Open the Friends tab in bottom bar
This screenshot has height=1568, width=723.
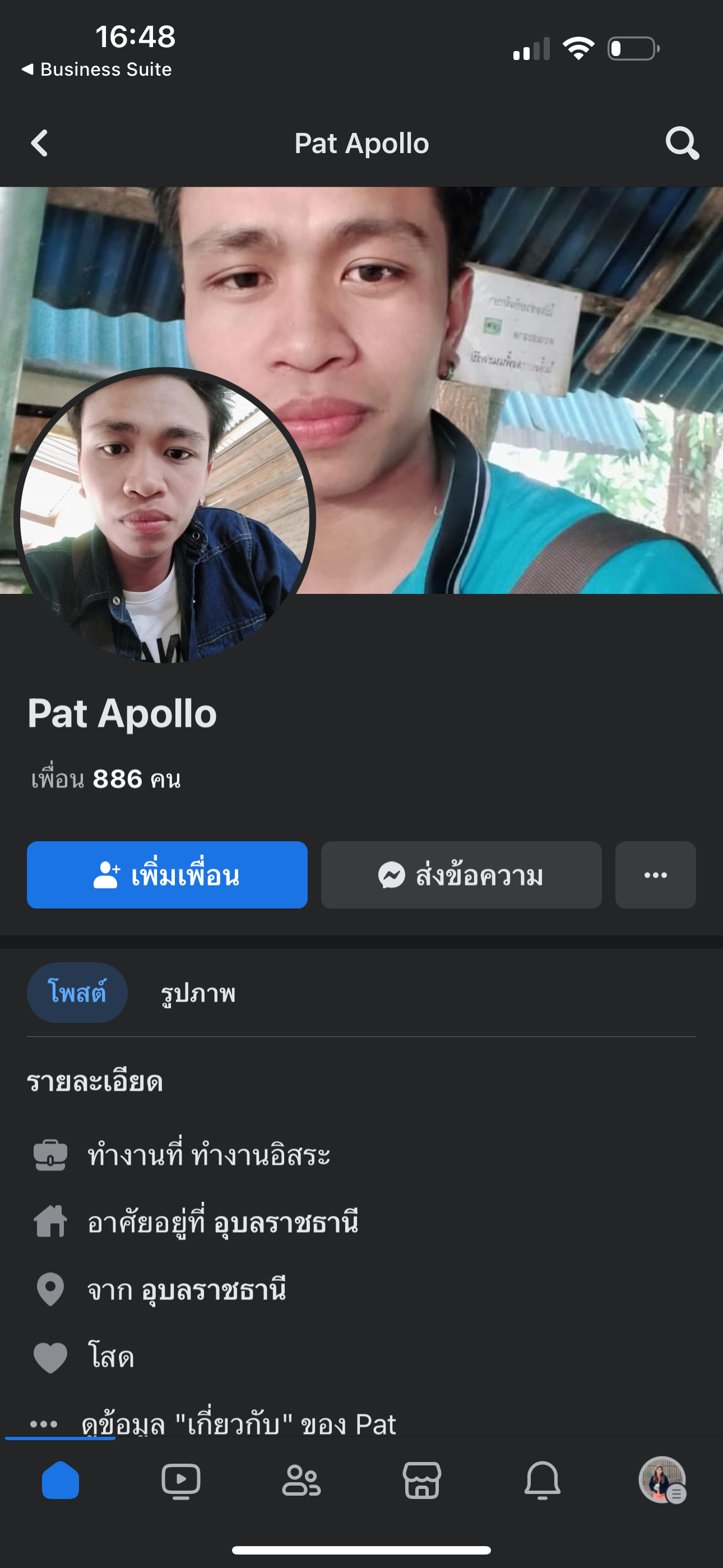click(302, 1480)
